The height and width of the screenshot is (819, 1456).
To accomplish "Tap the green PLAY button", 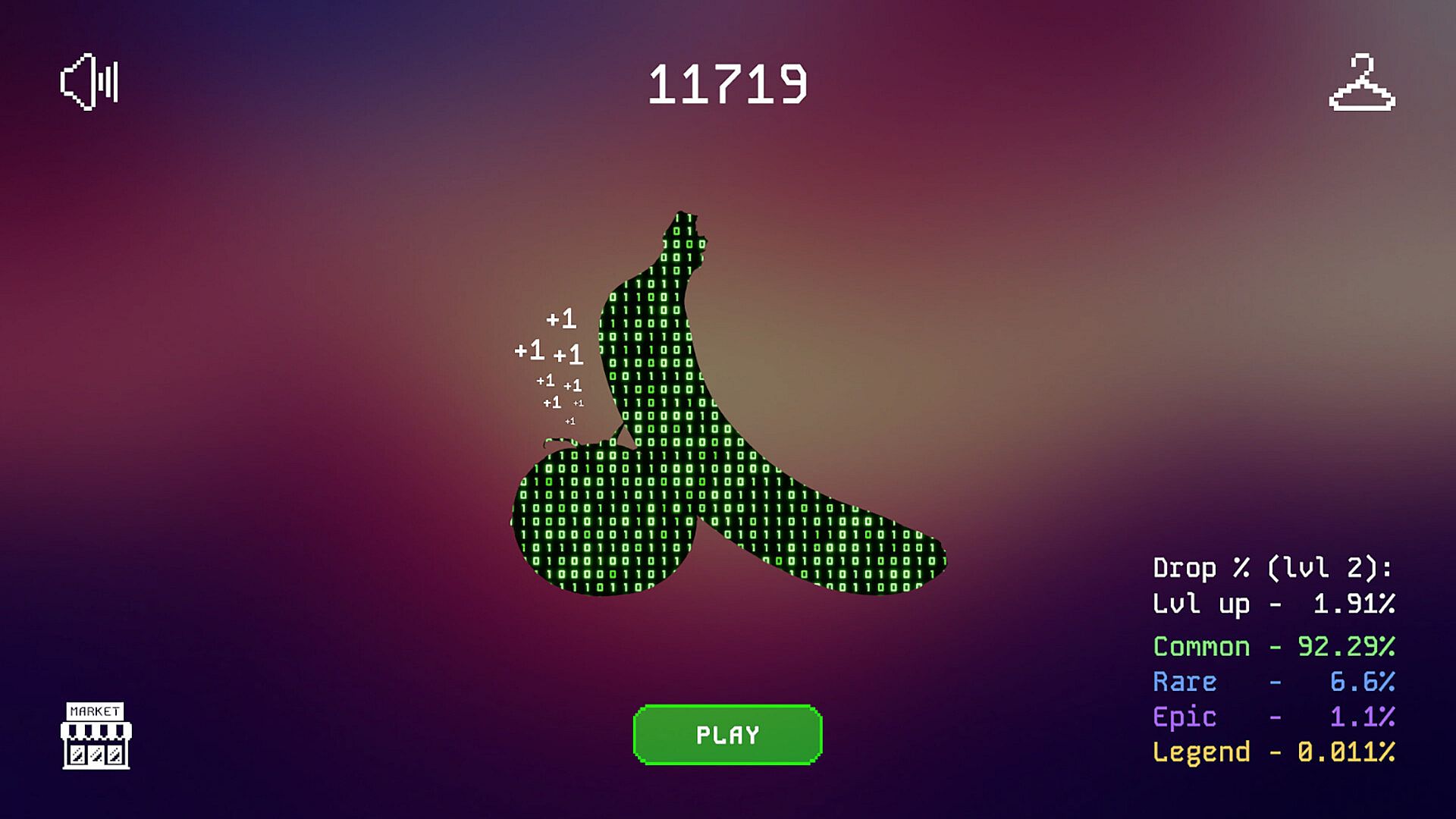I will (x=727, y=734).
